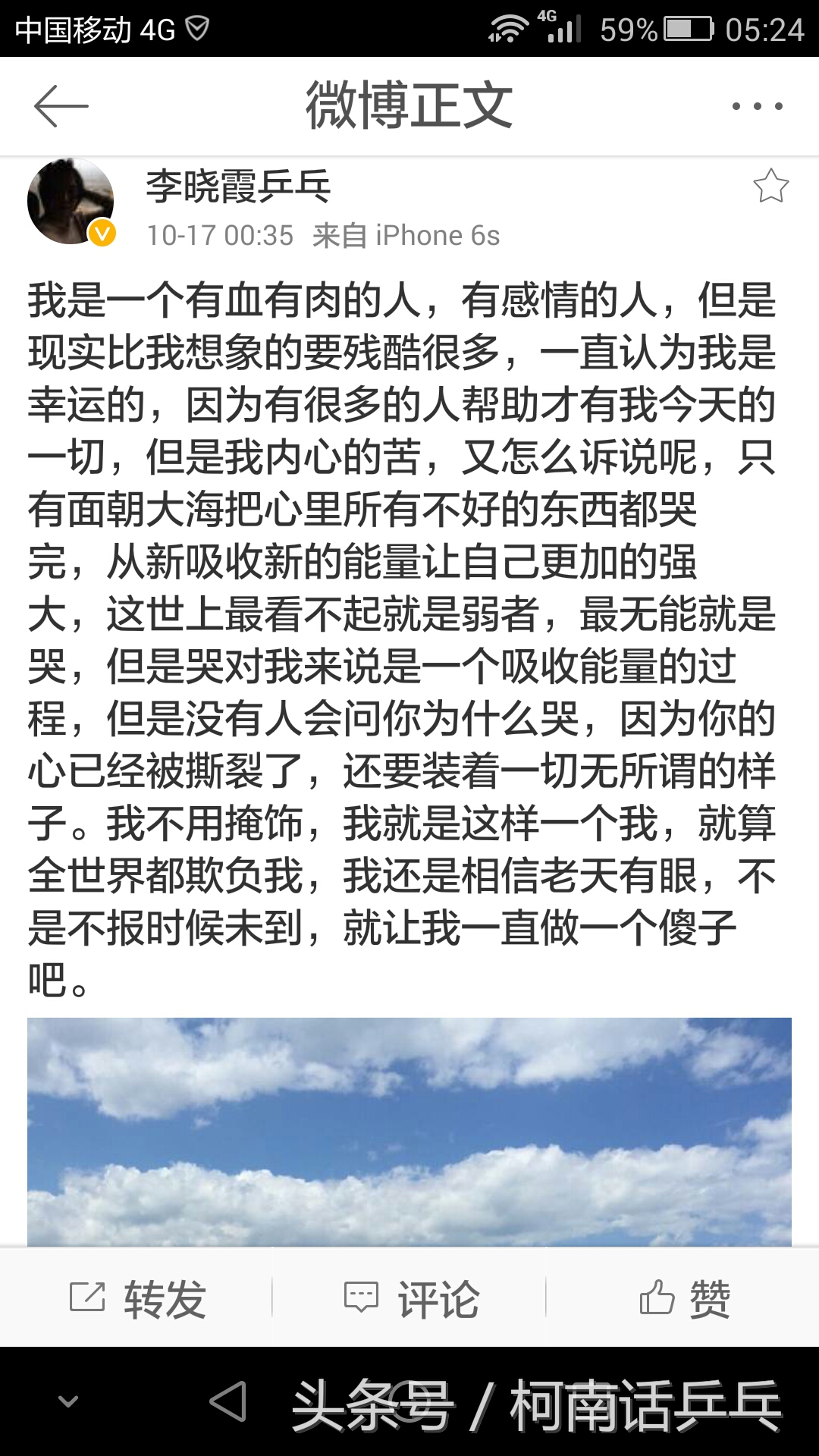
Task: Click the back arrow to leave the post
Action: tap(61, 105)
